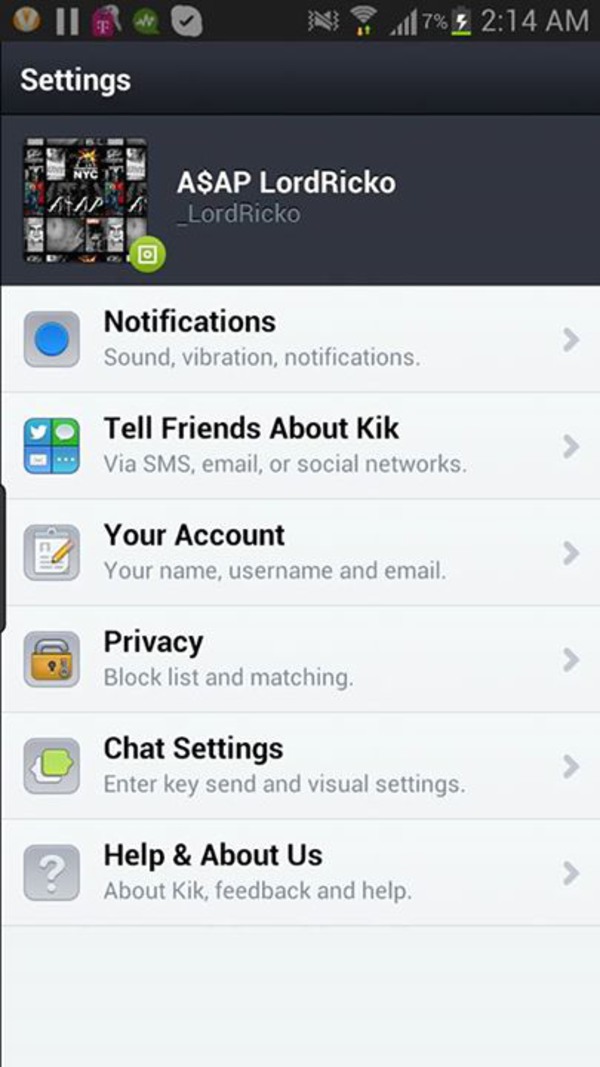Open Privacy block list settings
Viewport: 600px width, 1067px height.
tap(300, 659)
